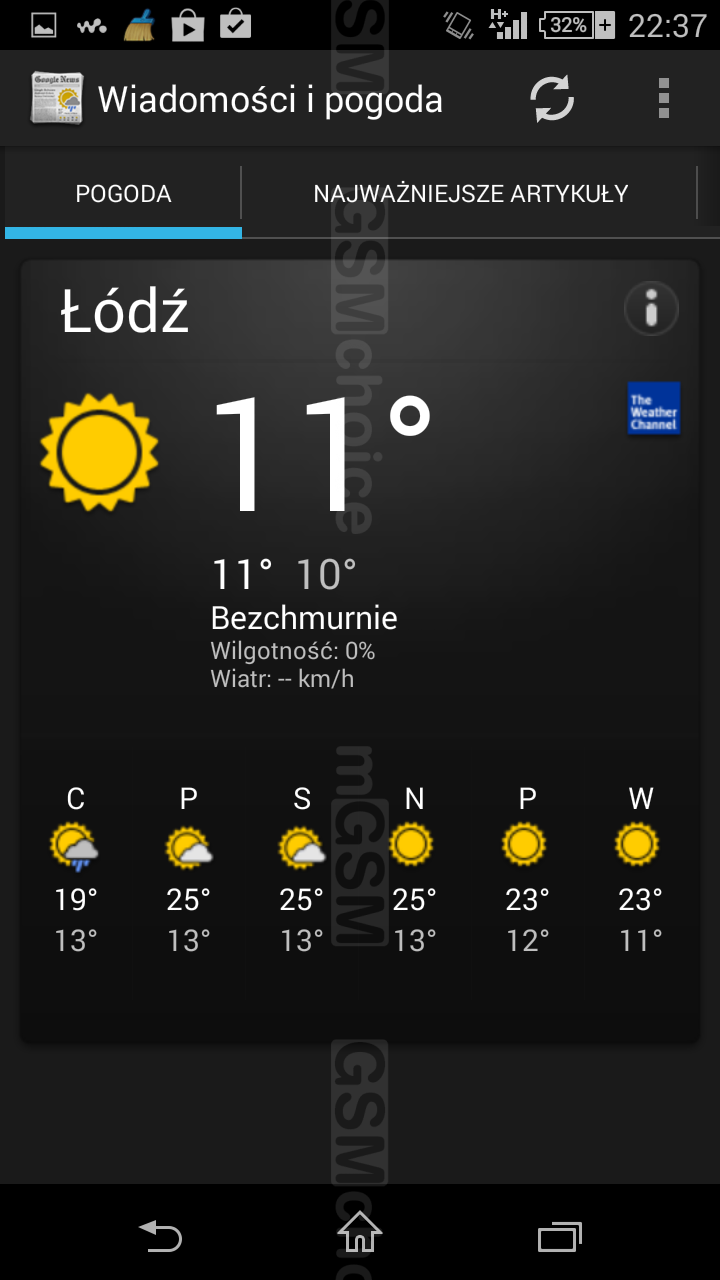Image resolution: width=720 pixels, height=1280 pixels.
Task: Select the Pogoda tab
Action: pos(123,193)
